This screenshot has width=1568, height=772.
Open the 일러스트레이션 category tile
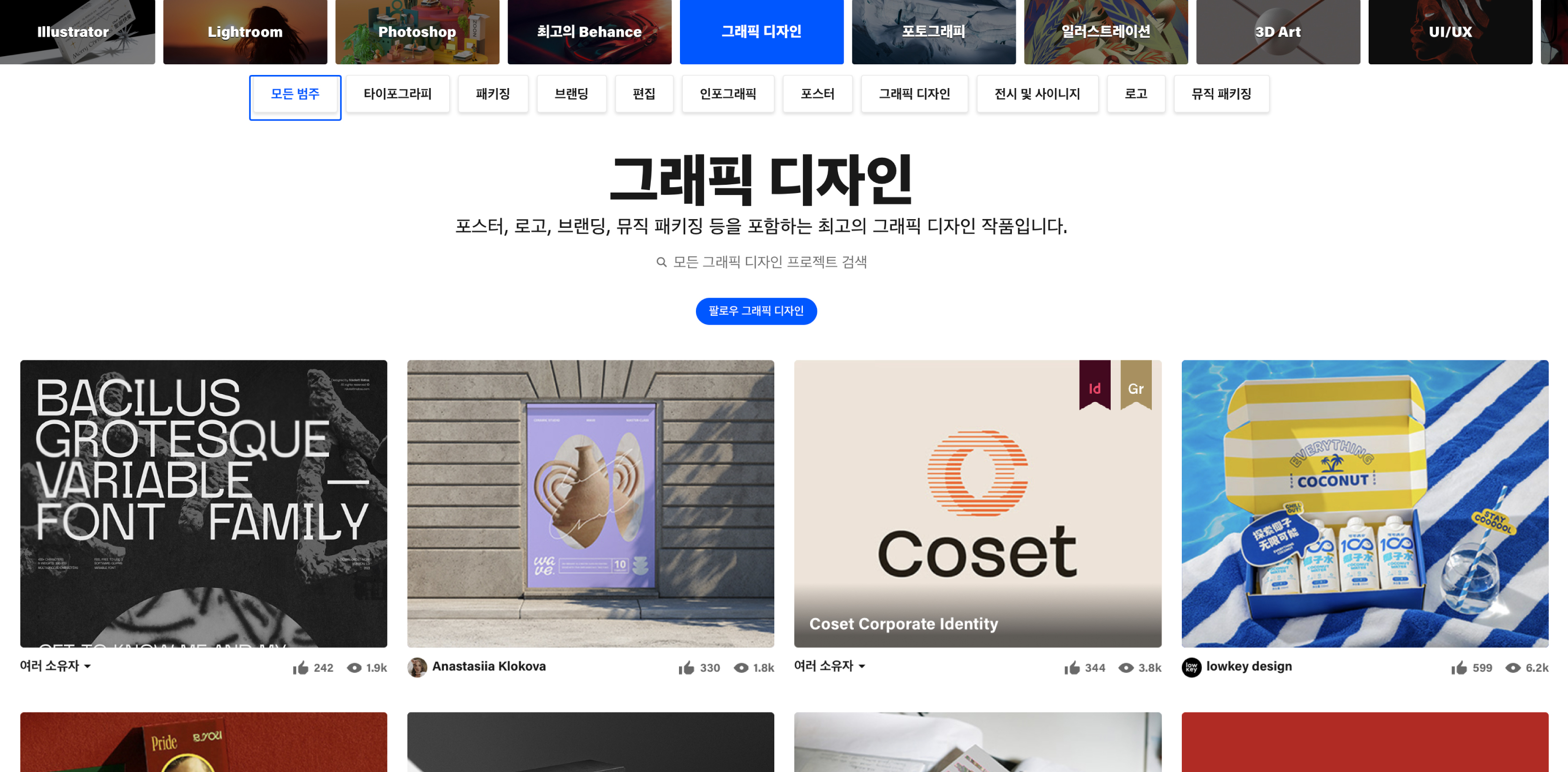[x=1105, y=31]
